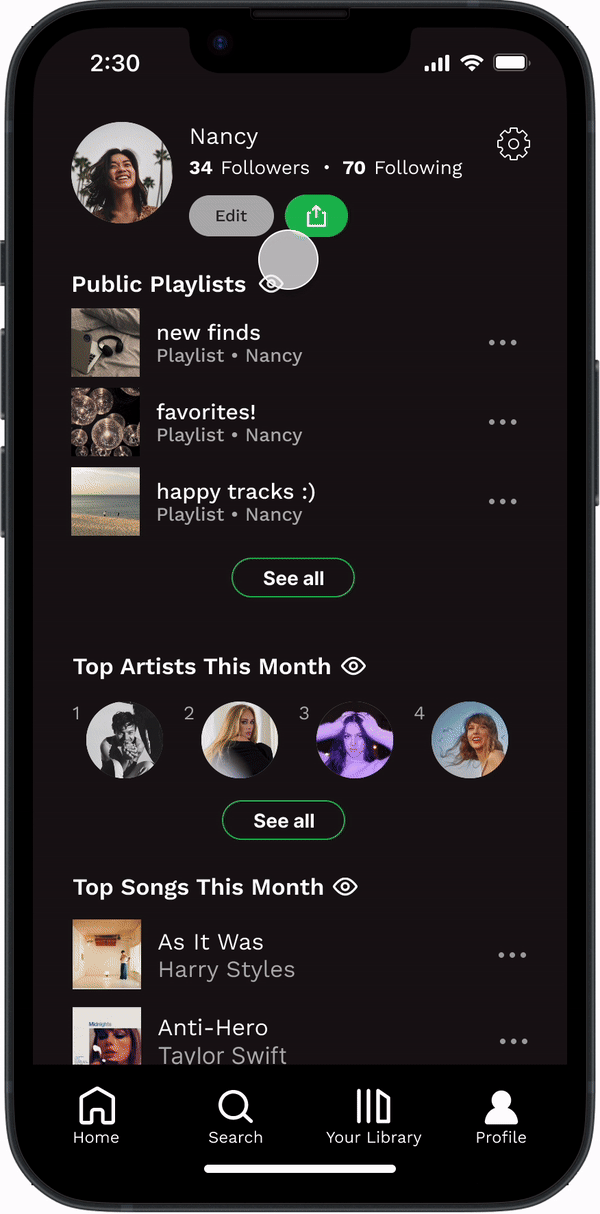Open the number 2 top artist

pyautogui.click(x=240, y=740)
